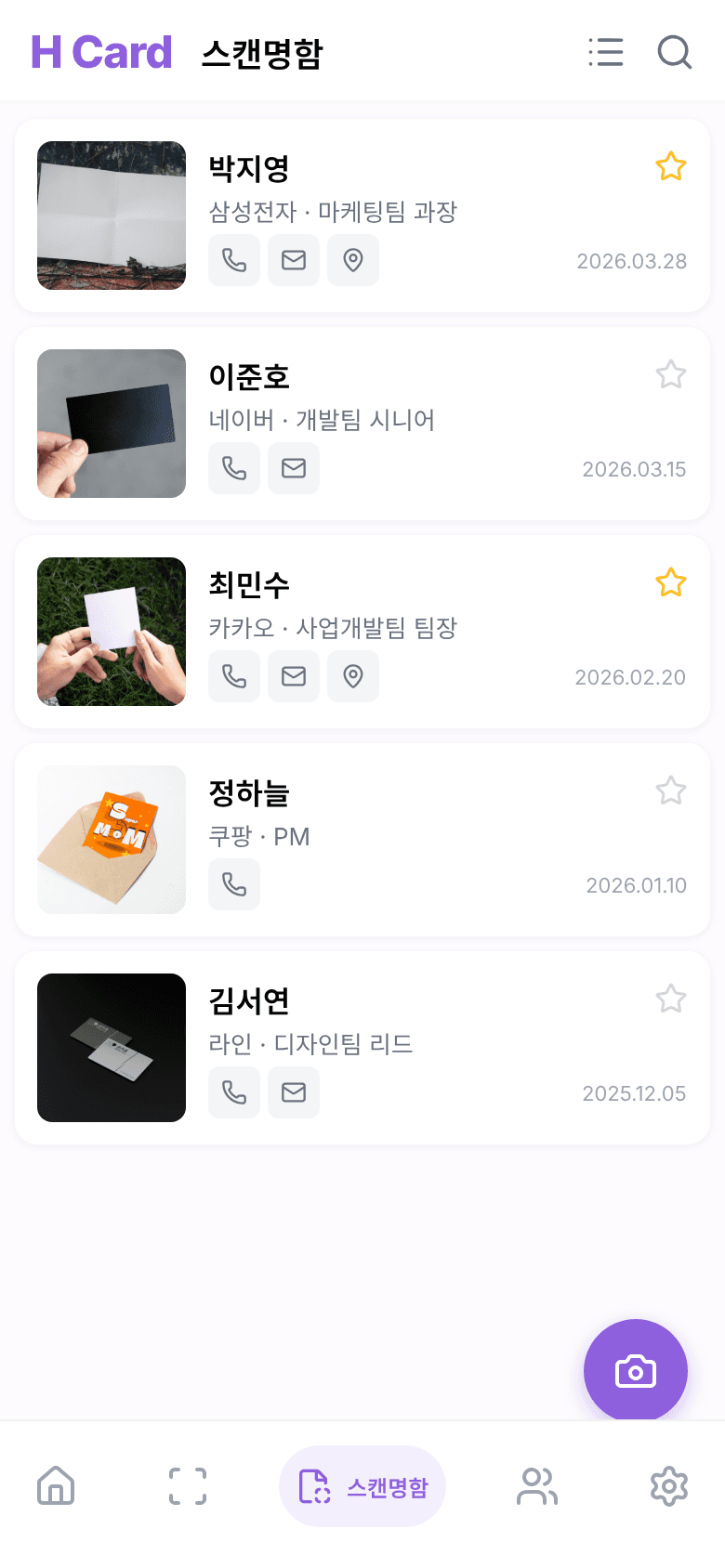Open the contacts icon in bottom navigation
This screenshot has width=725, height=1568.
tap(536, 1485)
